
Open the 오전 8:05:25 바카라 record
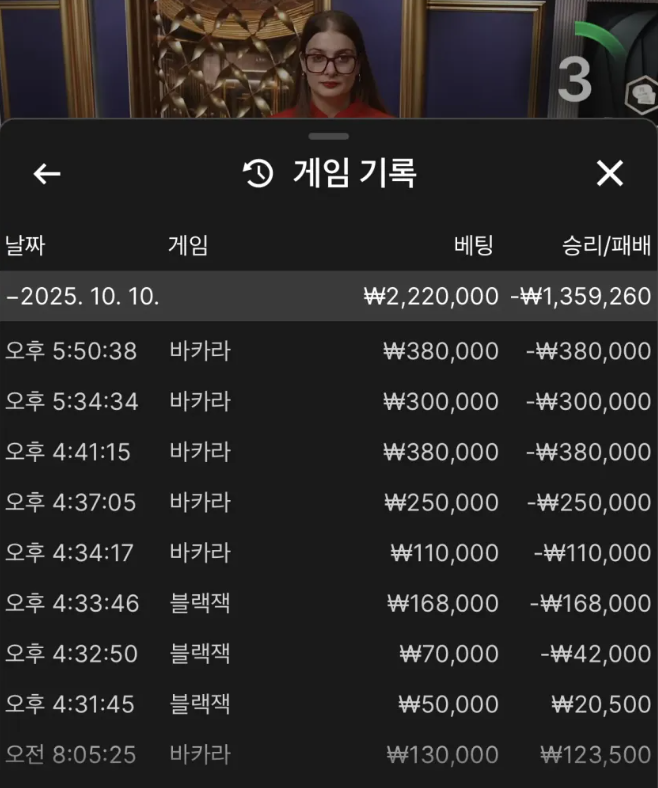328,754
